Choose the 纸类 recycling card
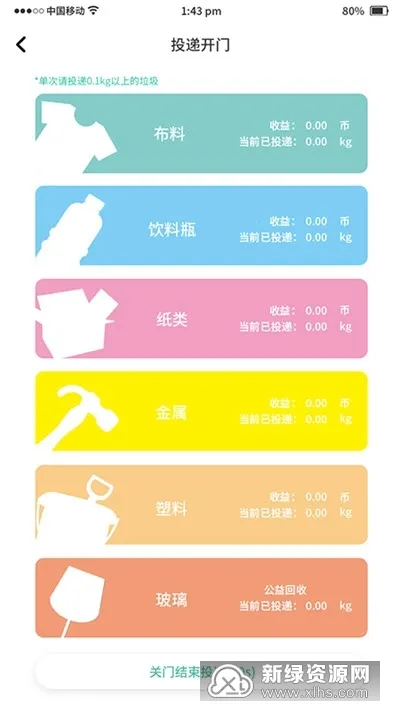Viewport: 400px width, 711px height. pyautogui.click(x=201, y=319)
